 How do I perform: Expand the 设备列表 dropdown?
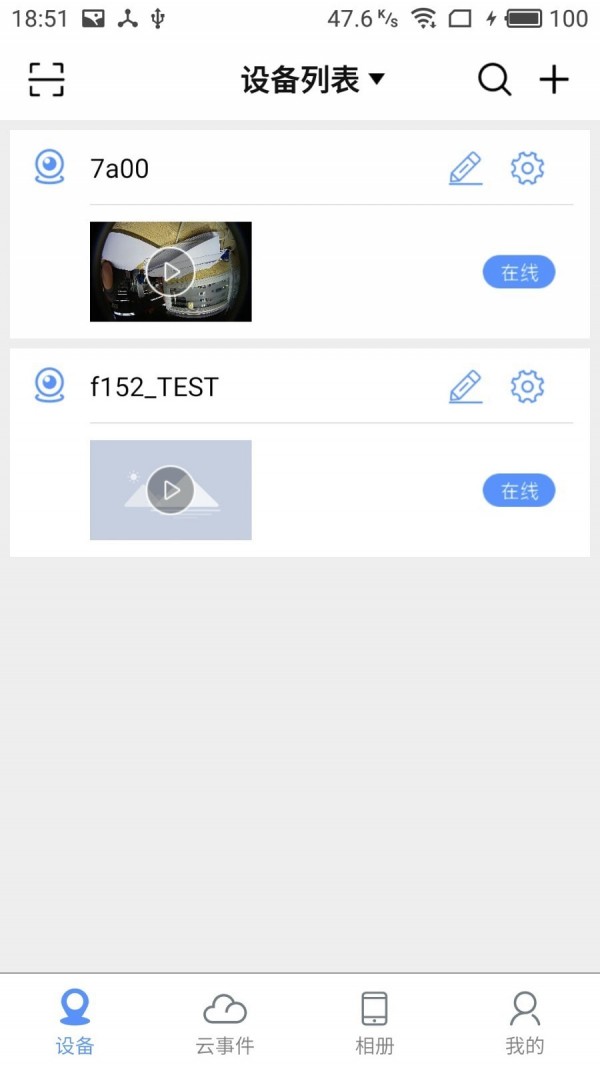coord(312,80)
